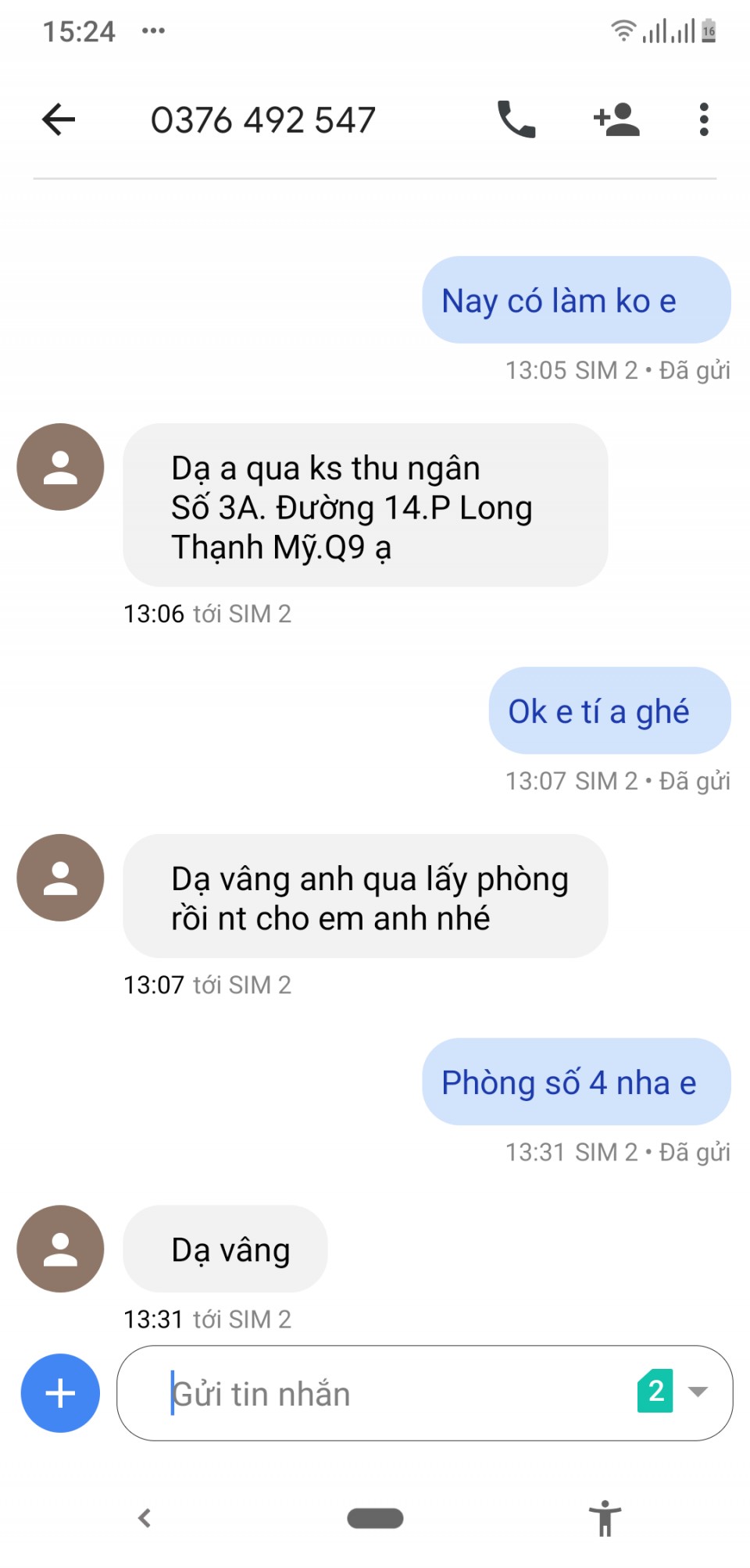The image size is (750, 1568).
Task: Tap the home pill in navigation bar
Action: [x=375, y=1518]
